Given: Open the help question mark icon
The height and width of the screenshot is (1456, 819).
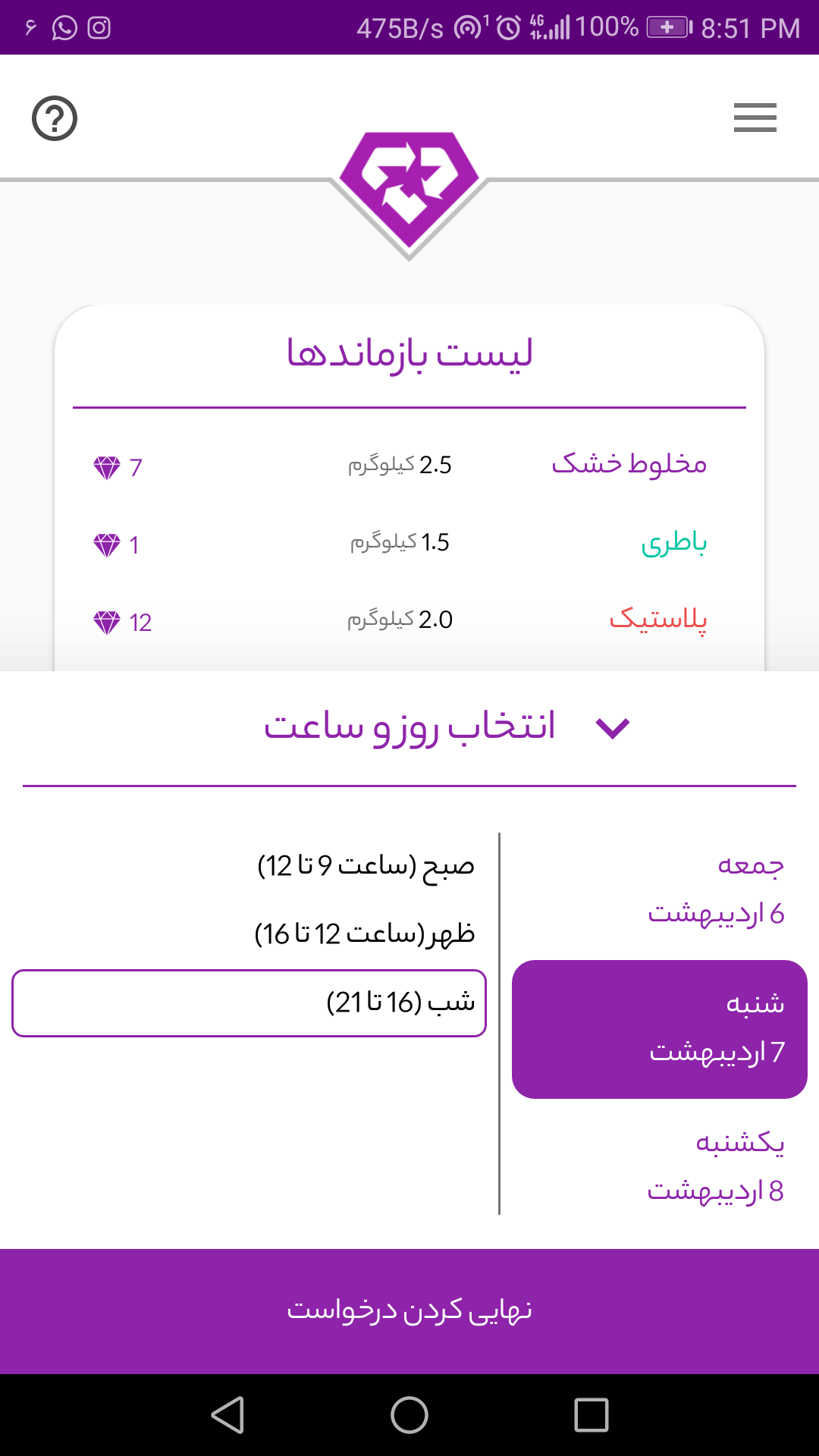Looking at the screenshot, I should click(54, 118).
